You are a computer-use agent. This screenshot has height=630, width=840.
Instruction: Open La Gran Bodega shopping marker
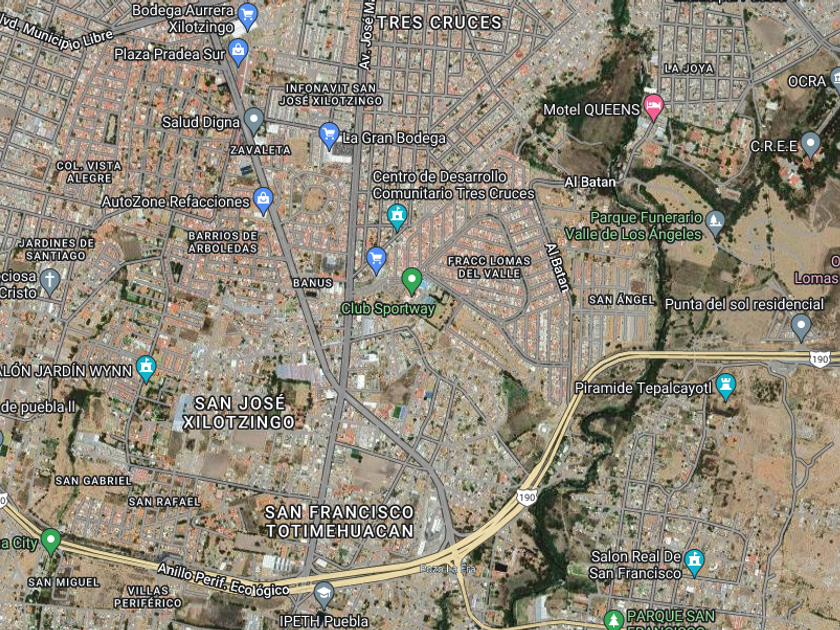(329, 134)
